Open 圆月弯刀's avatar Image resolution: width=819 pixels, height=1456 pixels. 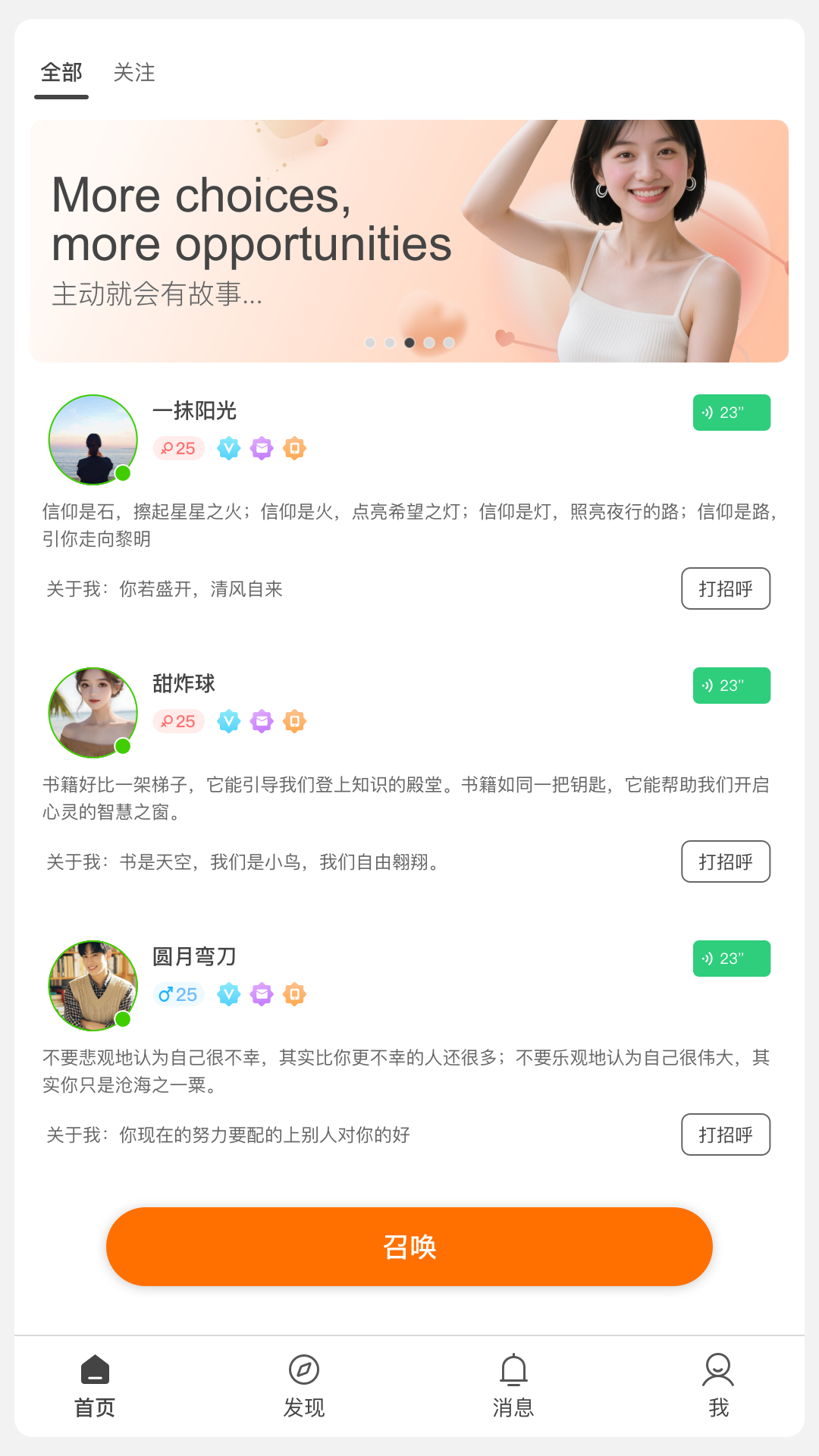point(93,986)
